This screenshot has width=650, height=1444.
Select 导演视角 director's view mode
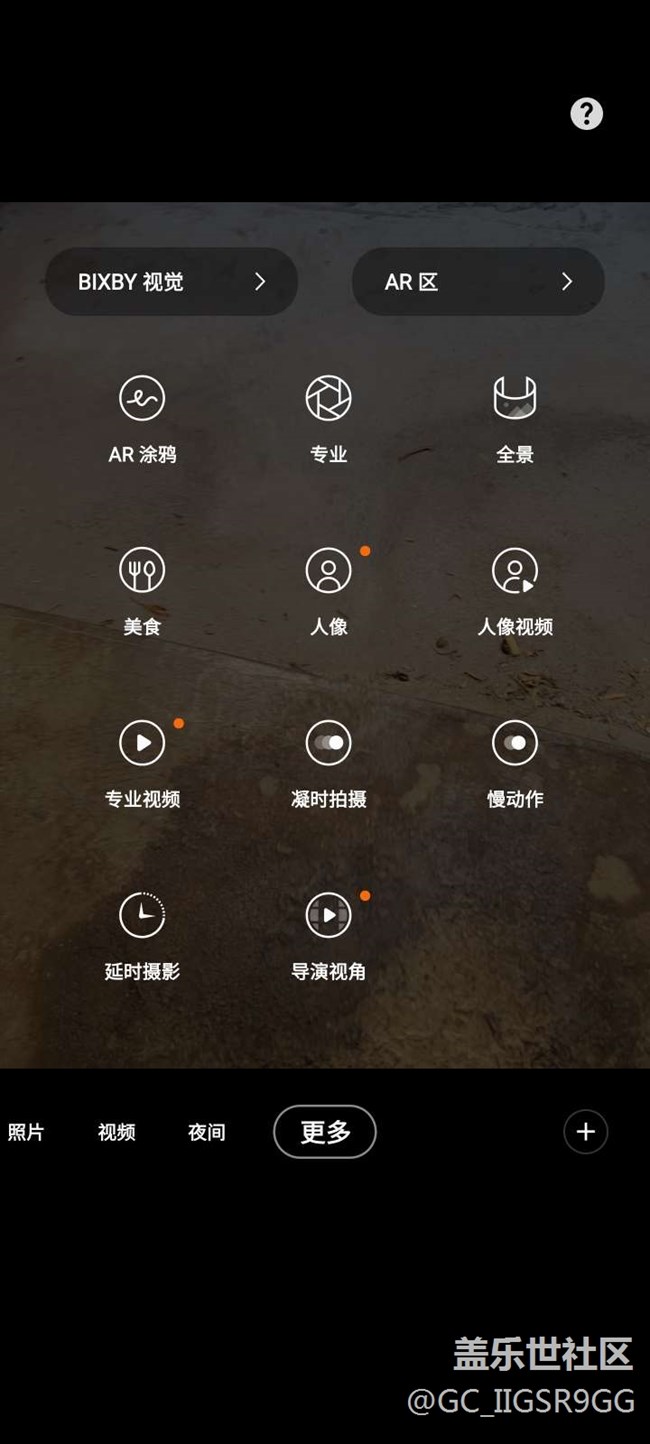(328, 915)
